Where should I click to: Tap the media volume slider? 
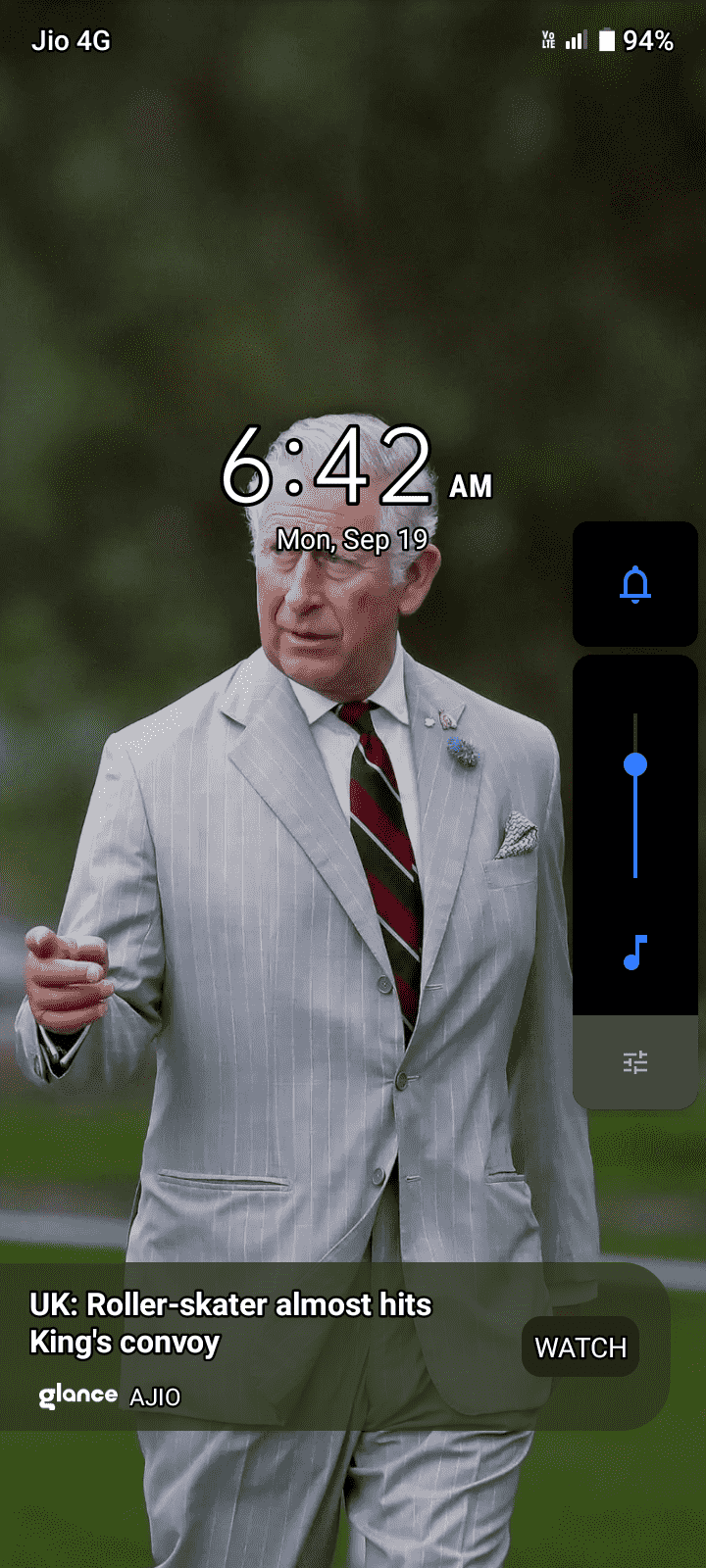(635, 796)
